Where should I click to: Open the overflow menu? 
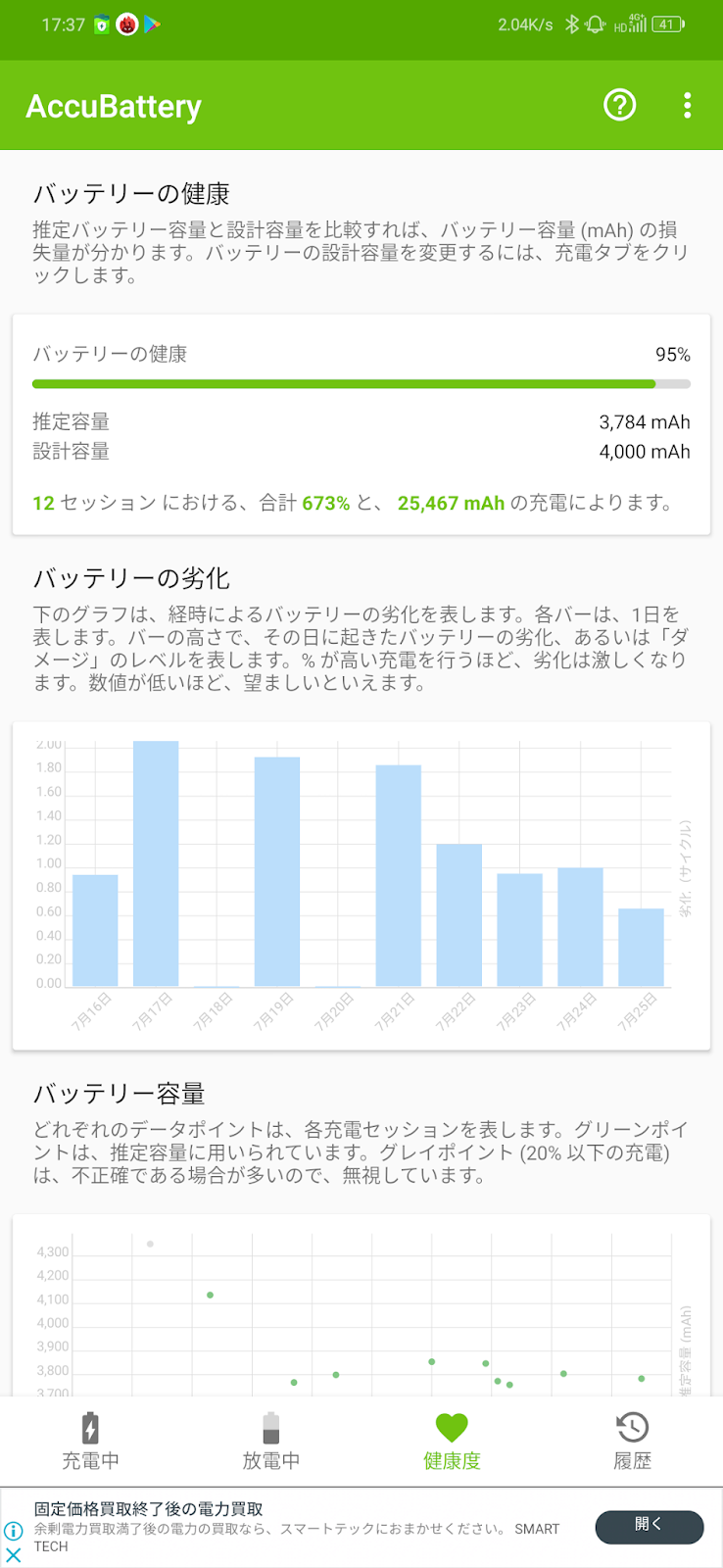coord(688,105)
